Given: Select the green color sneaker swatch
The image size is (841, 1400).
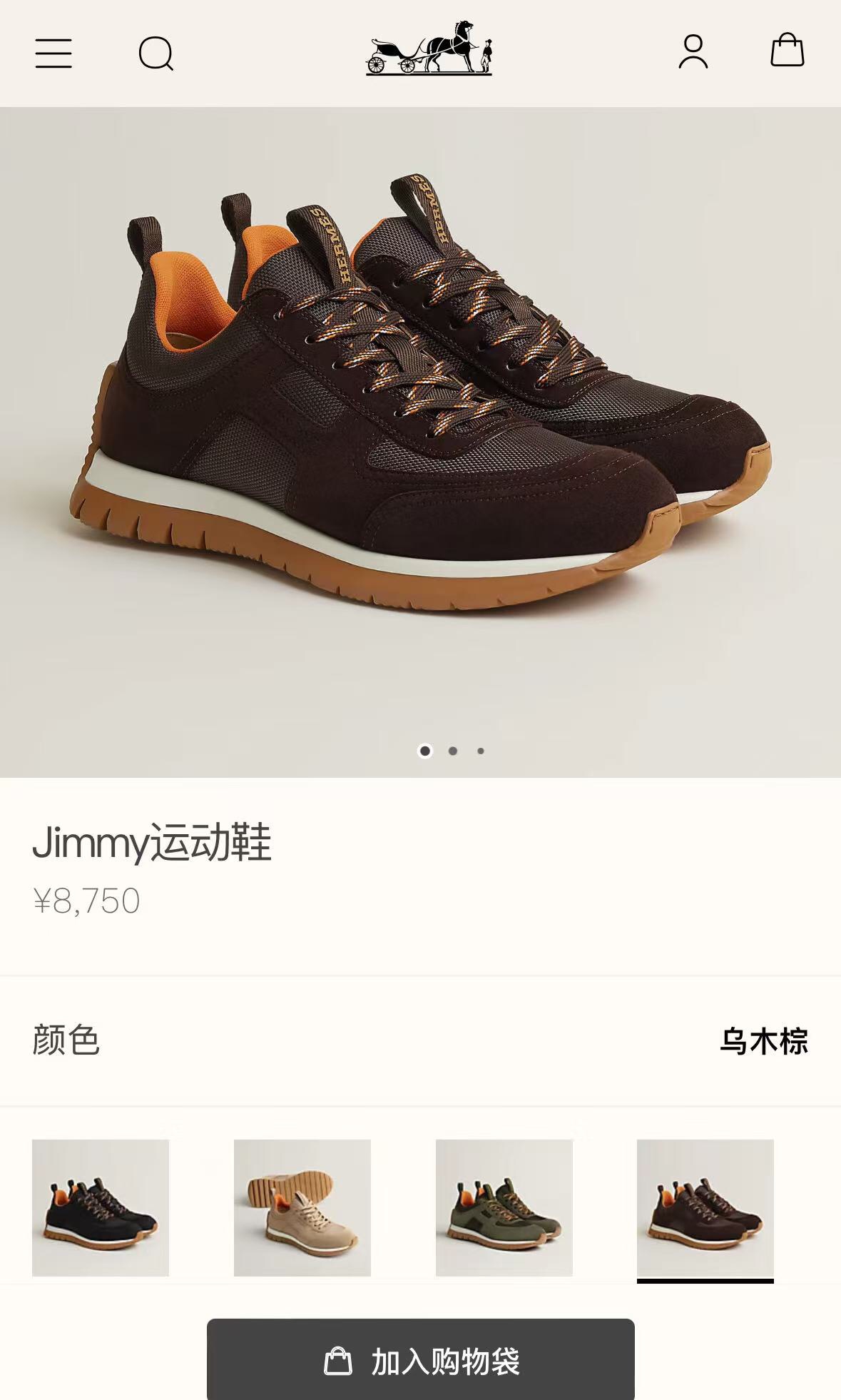Looking at the screenshot, I should point(504,1207).
